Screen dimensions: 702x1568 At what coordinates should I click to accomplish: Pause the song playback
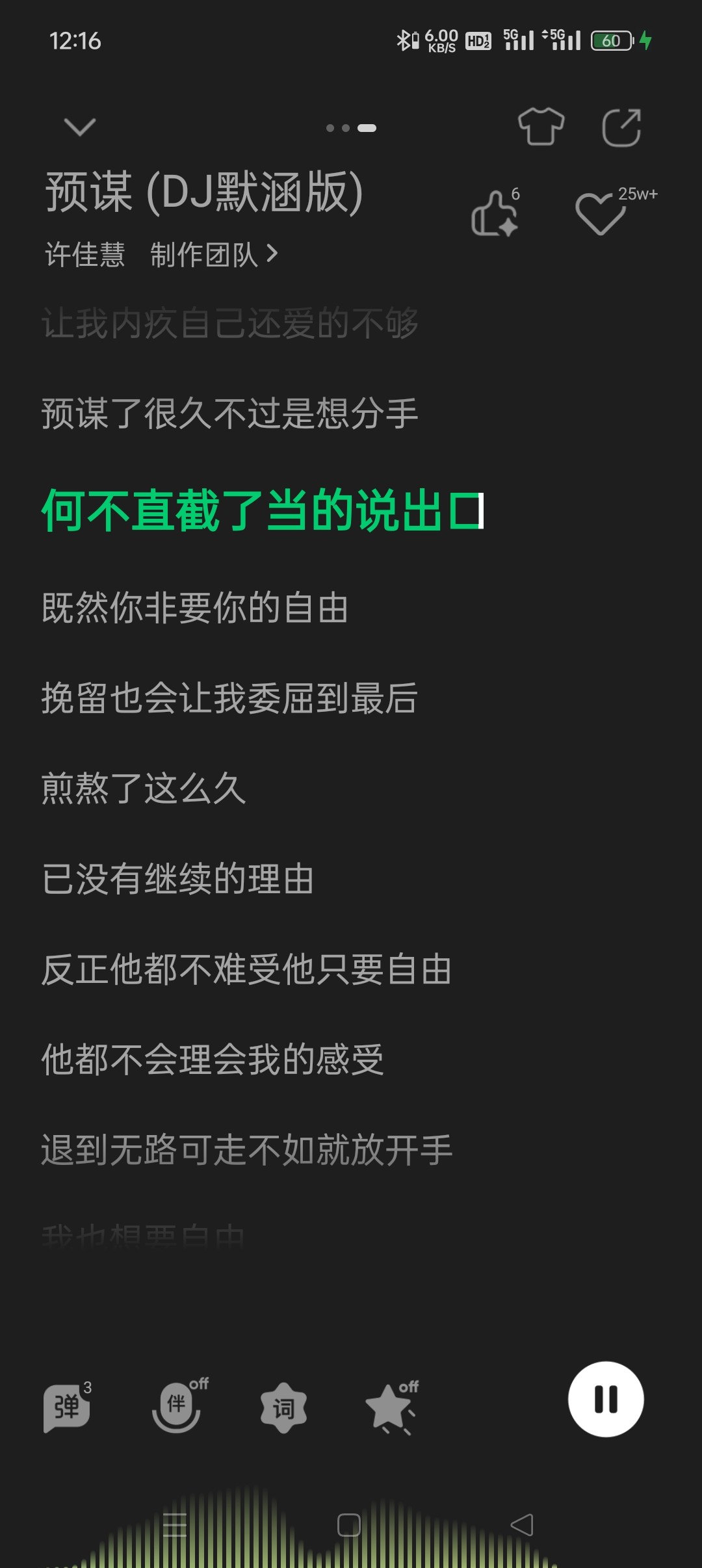(x=606, y=1399)
